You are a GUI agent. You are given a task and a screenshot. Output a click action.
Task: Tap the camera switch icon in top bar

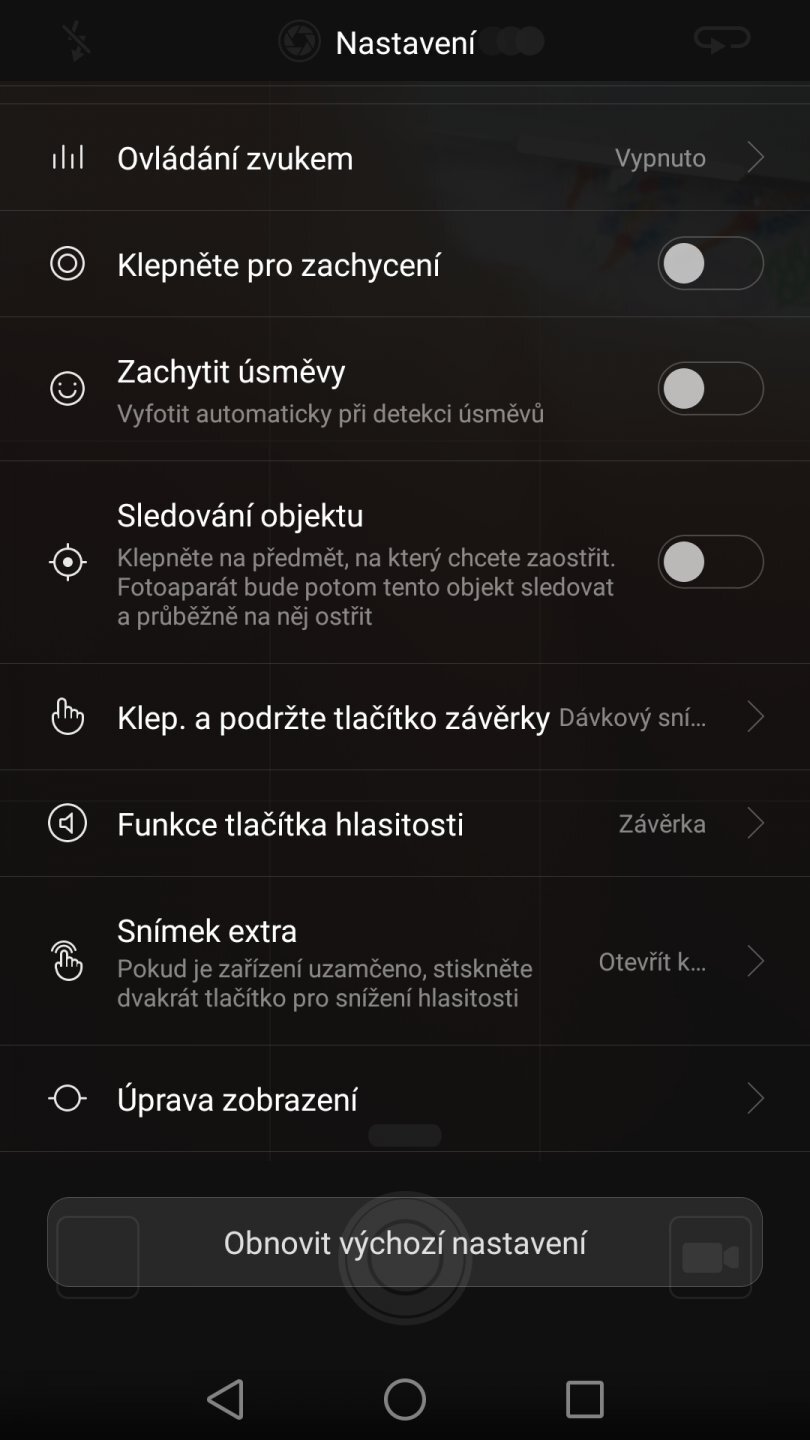click(722, 41)
